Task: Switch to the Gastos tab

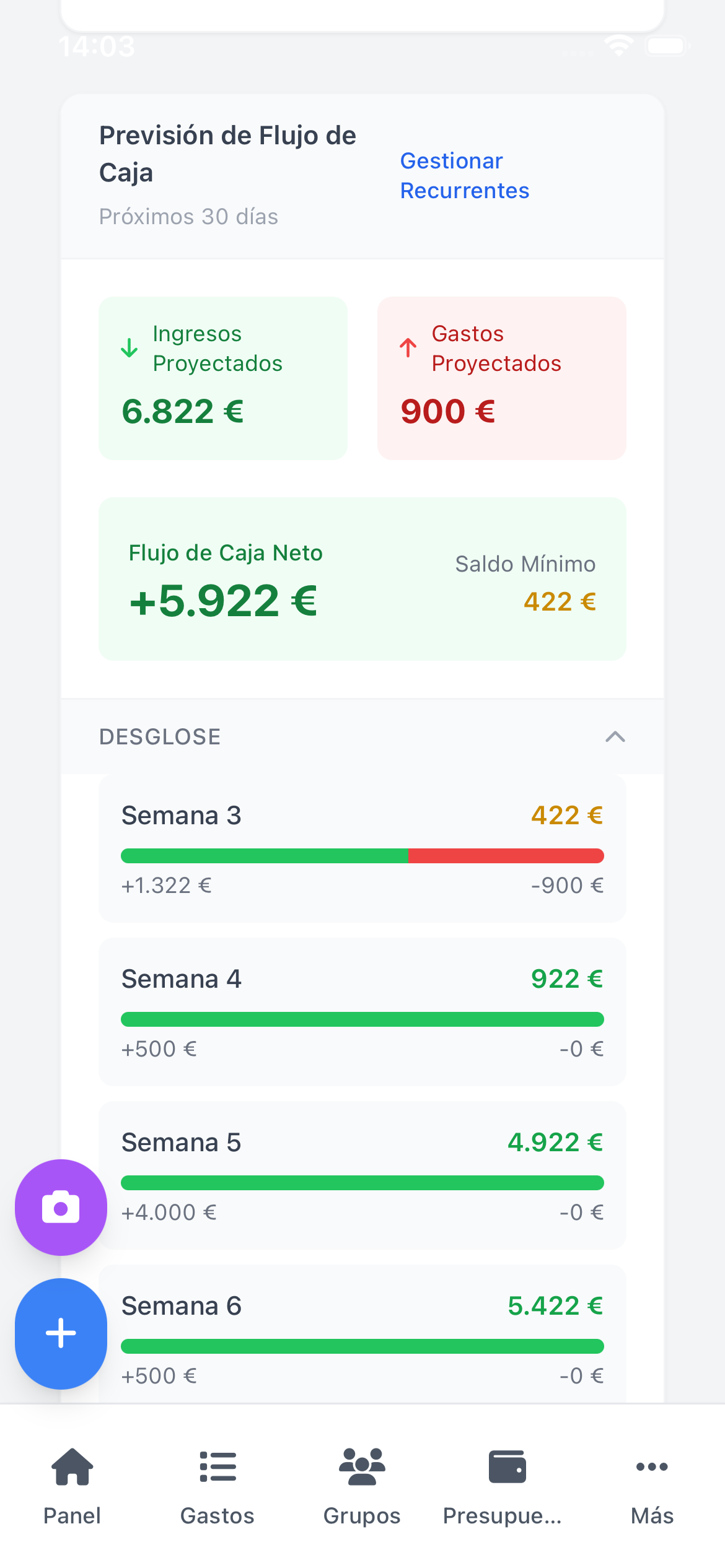Action: (217, 1486)
